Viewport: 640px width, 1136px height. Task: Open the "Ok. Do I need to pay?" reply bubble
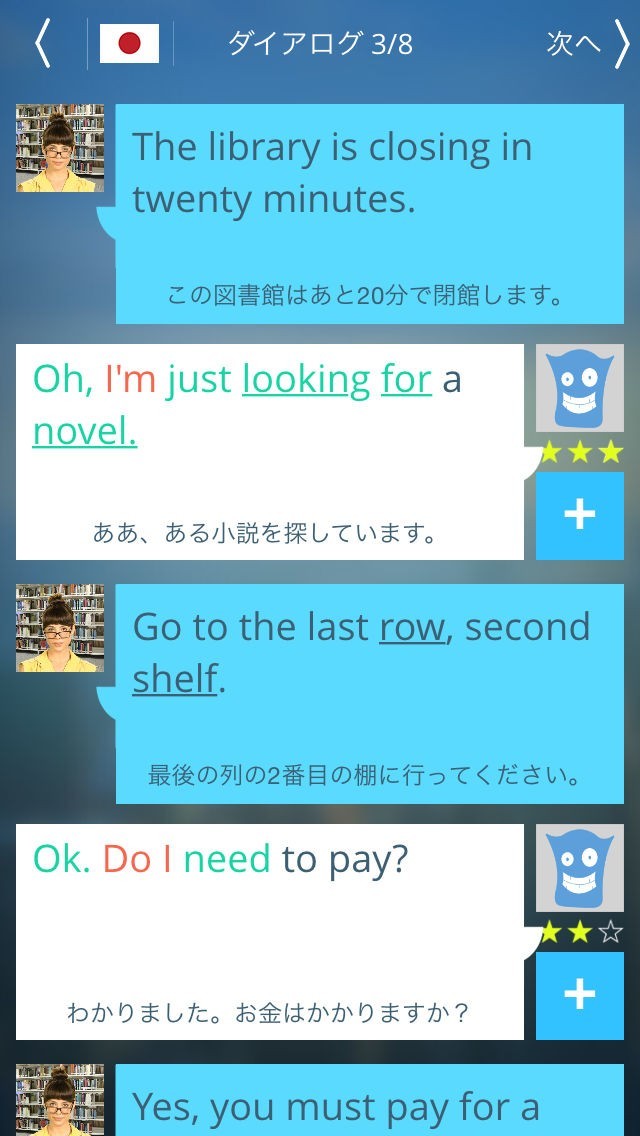[270, 930]
